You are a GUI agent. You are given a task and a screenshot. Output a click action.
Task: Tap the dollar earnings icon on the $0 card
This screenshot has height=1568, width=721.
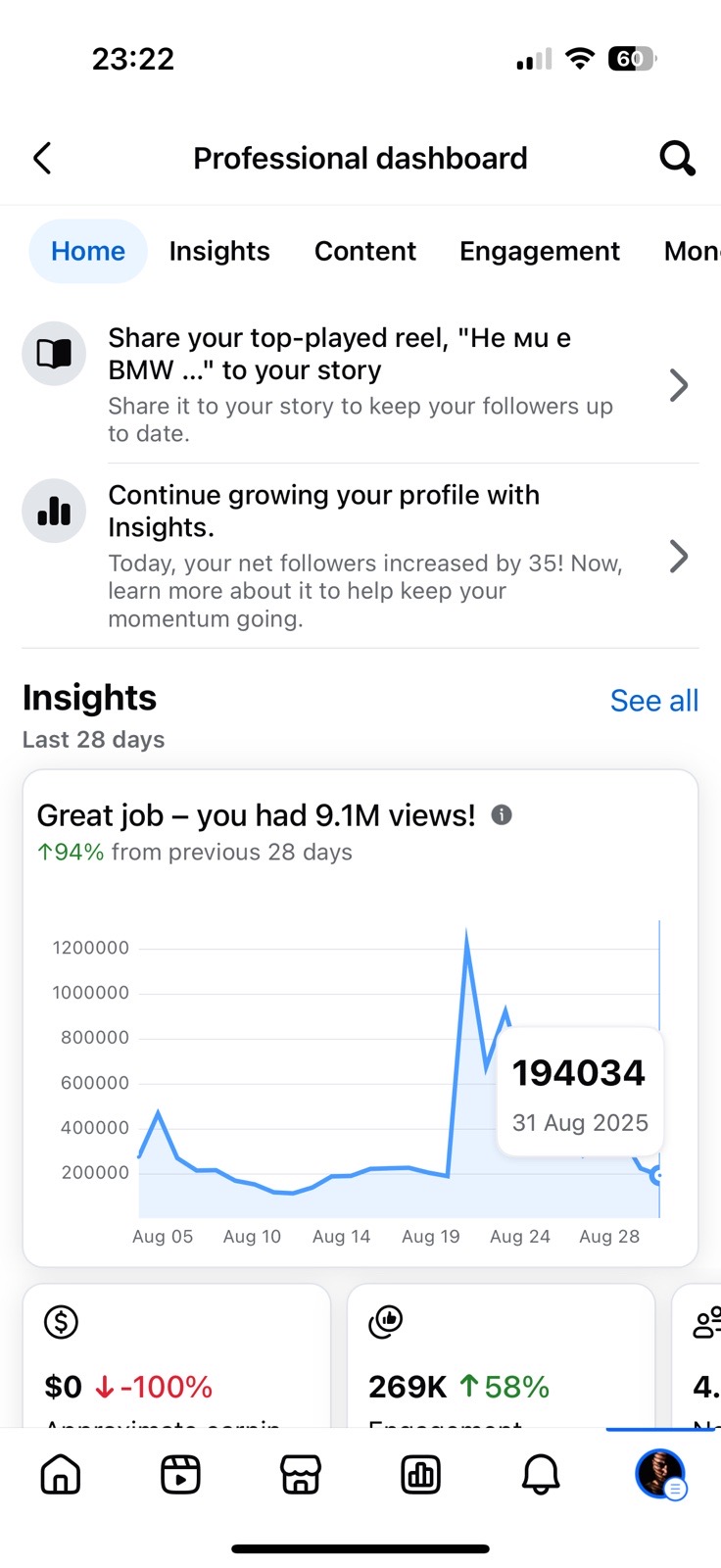[x=61, y=1321]
